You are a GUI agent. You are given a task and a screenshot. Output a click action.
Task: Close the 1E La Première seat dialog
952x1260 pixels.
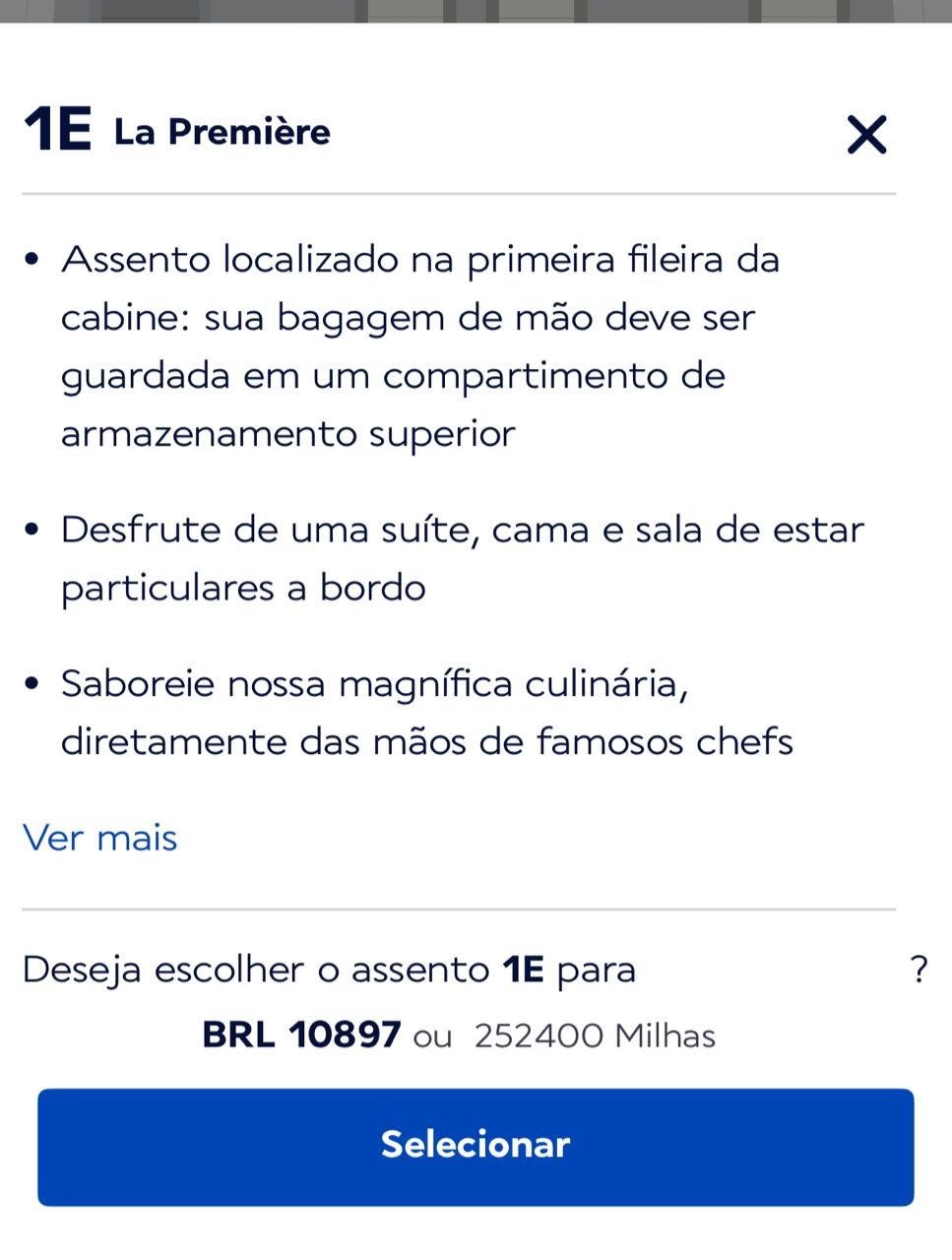pos(866,134)
